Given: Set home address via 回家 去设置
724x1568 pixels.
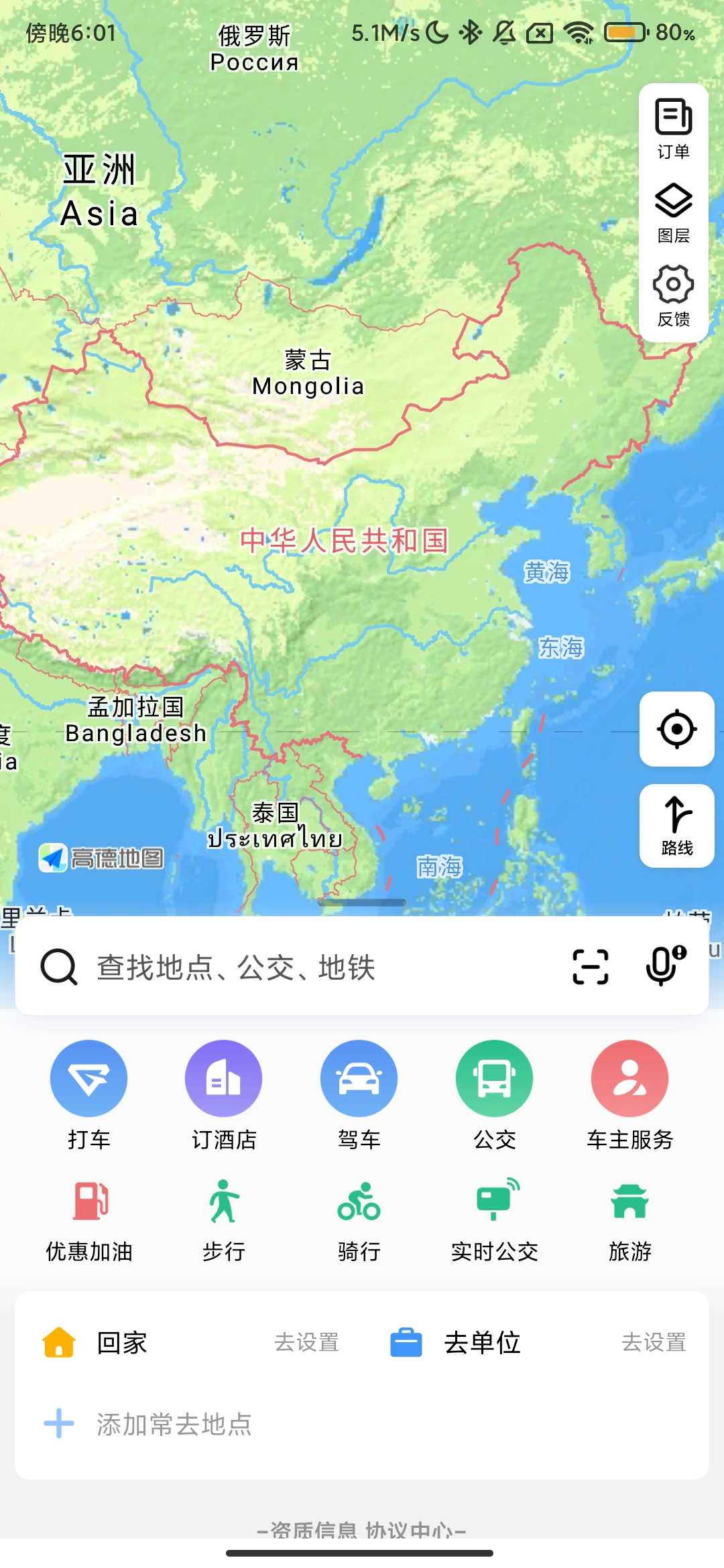Looking at the screenshot, I should click(x=306, y=1343).
